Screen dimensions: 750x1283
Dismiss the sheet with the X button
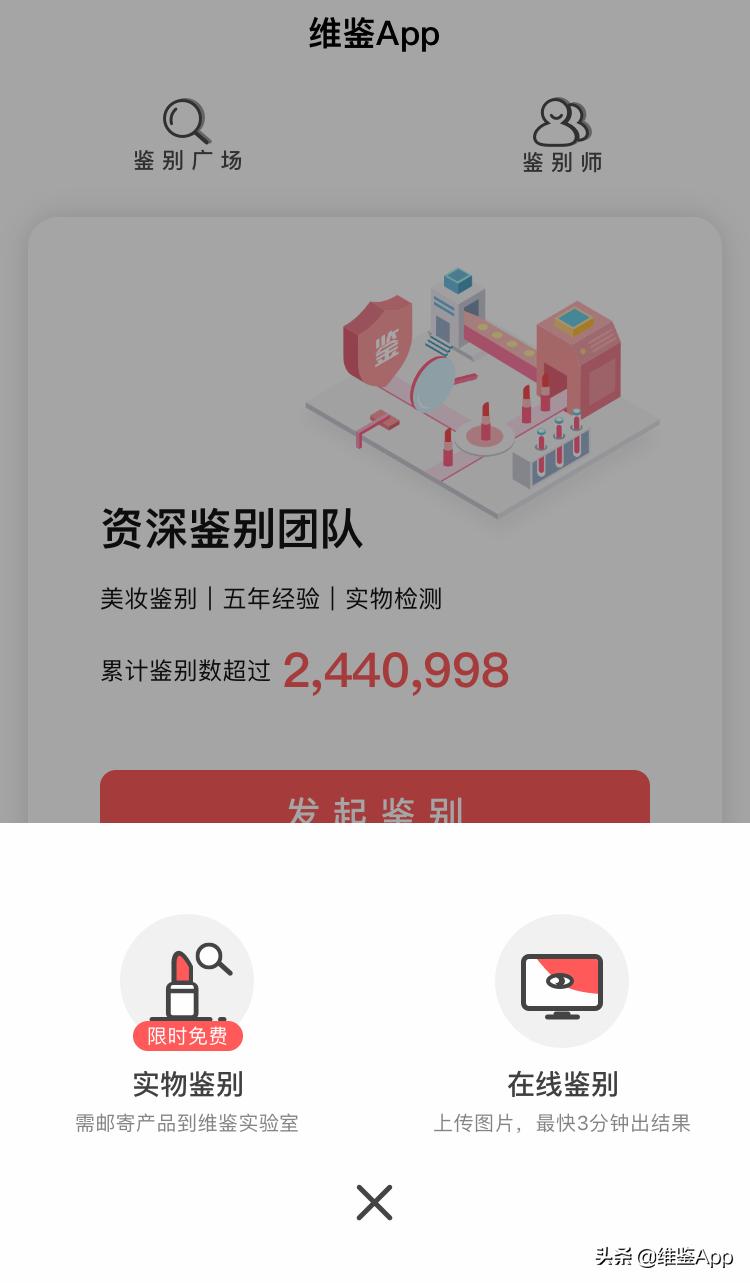coord(374,1202)
